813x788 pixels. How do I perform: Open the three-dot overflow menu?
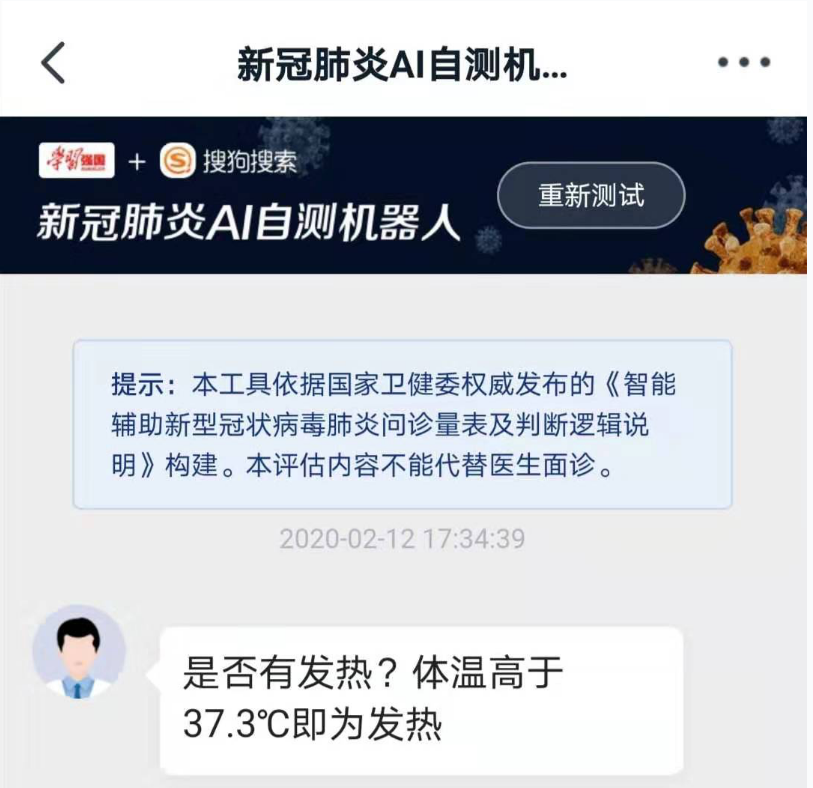click(744, 63)
